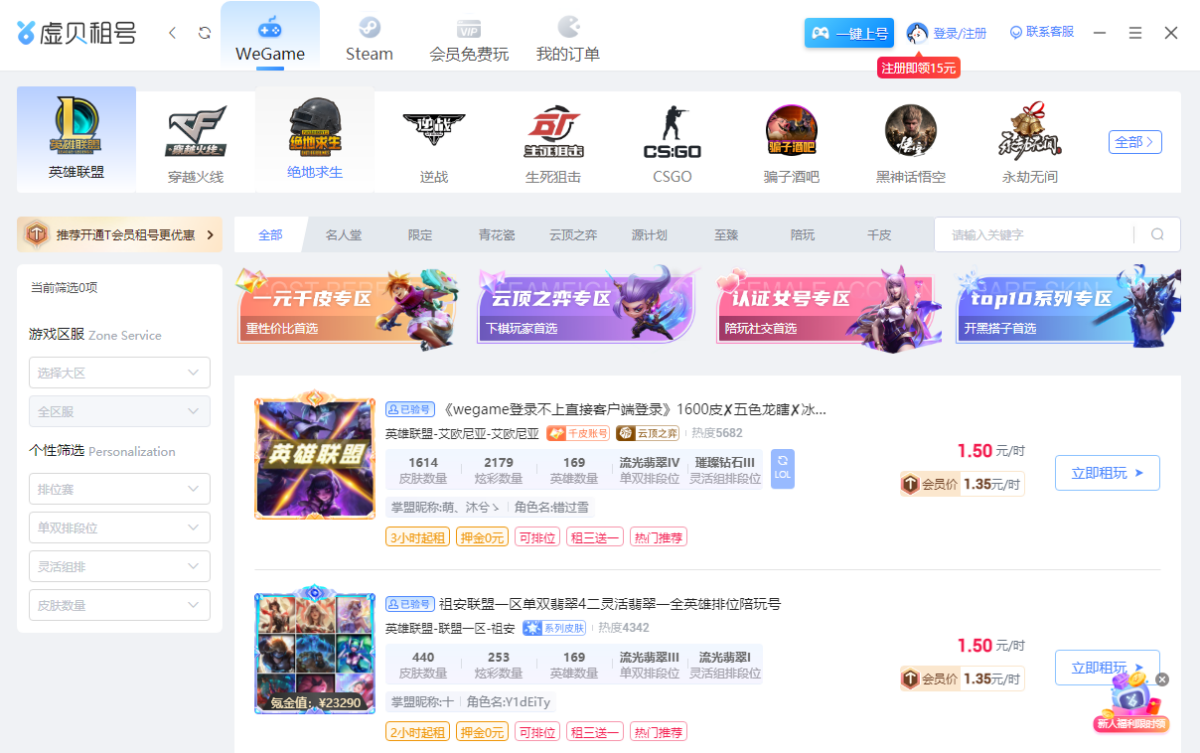Contact support via 联系客服
The image size is (1200, 753).
tap(1041, 32)
